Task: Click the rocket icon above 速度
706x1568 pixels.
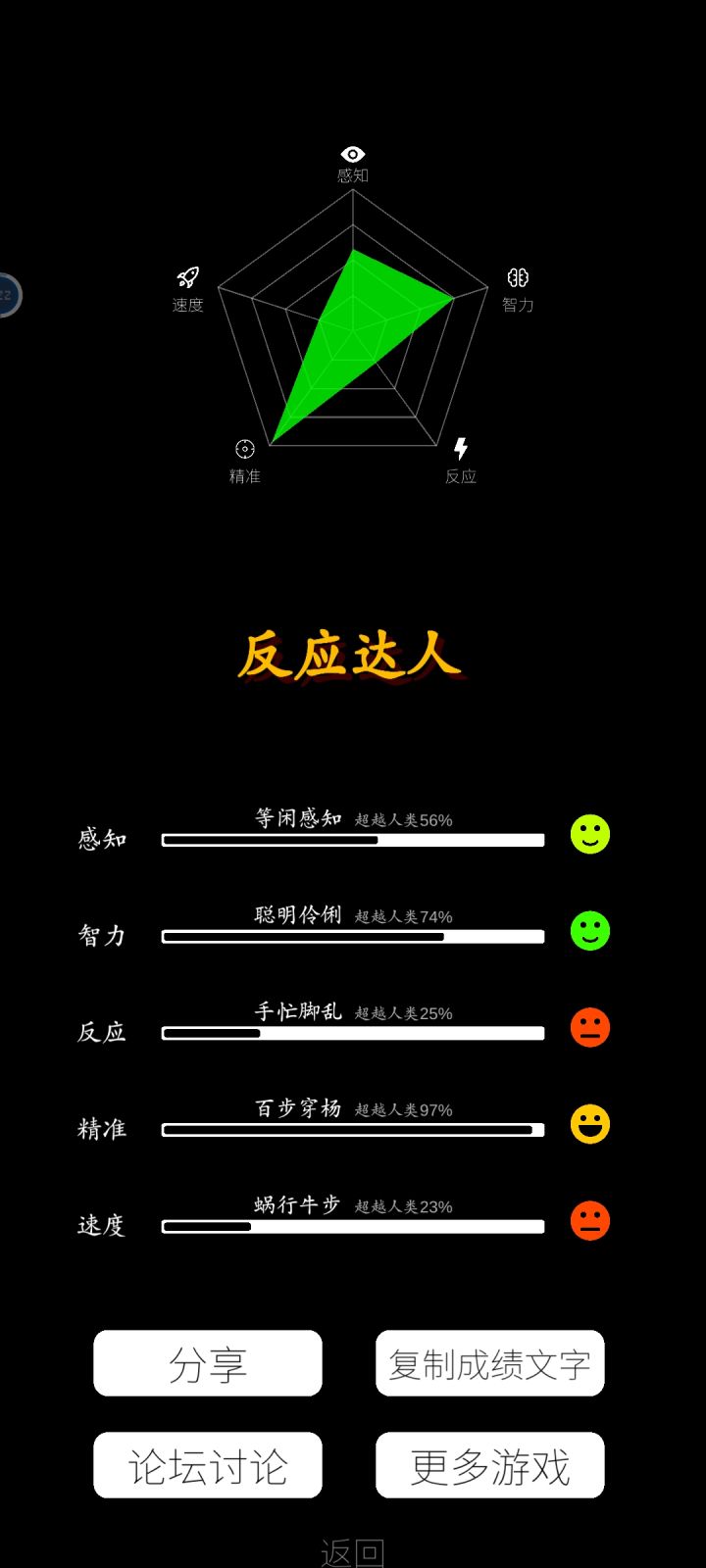Action: tap(187, 277)
